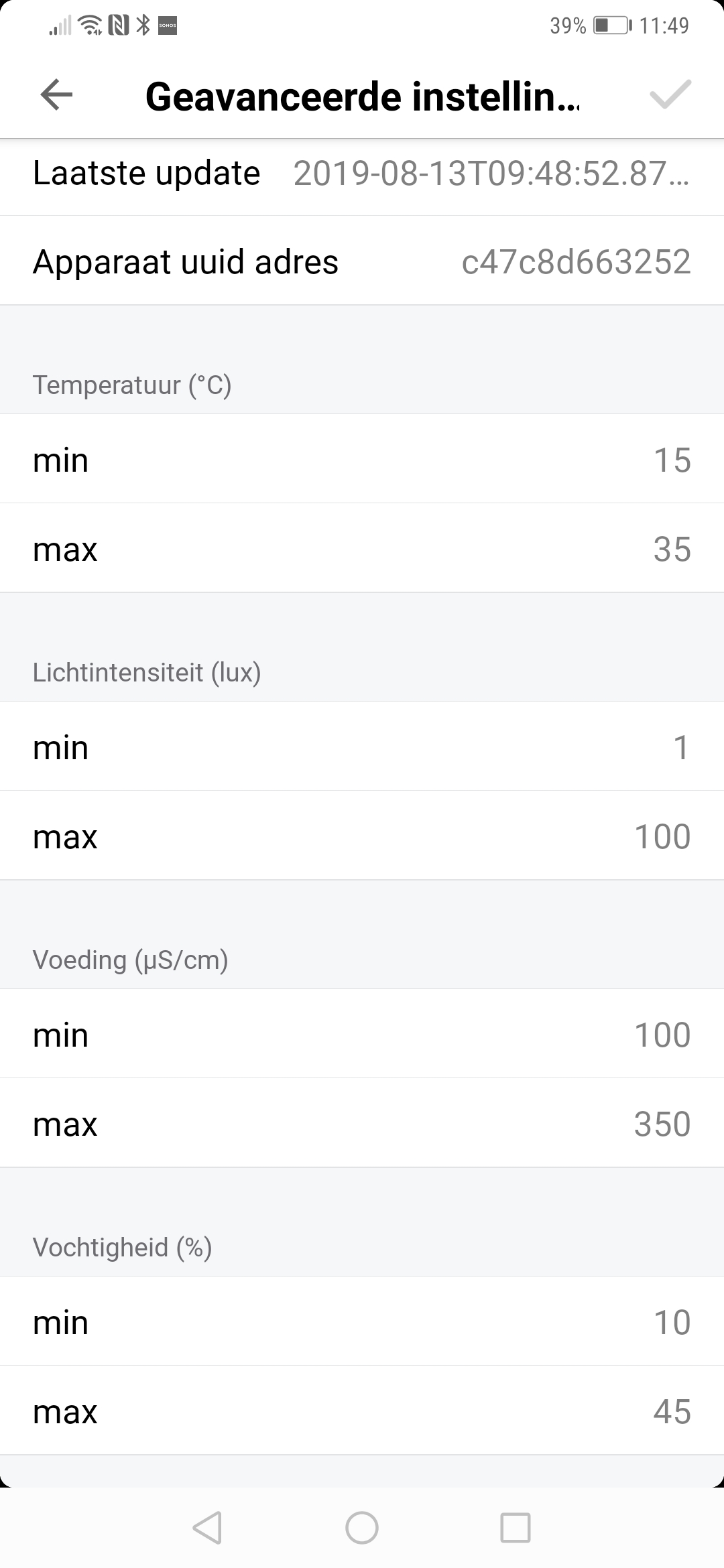
Task: Go back using the top-left arrow
Action: tap(56, 95)
